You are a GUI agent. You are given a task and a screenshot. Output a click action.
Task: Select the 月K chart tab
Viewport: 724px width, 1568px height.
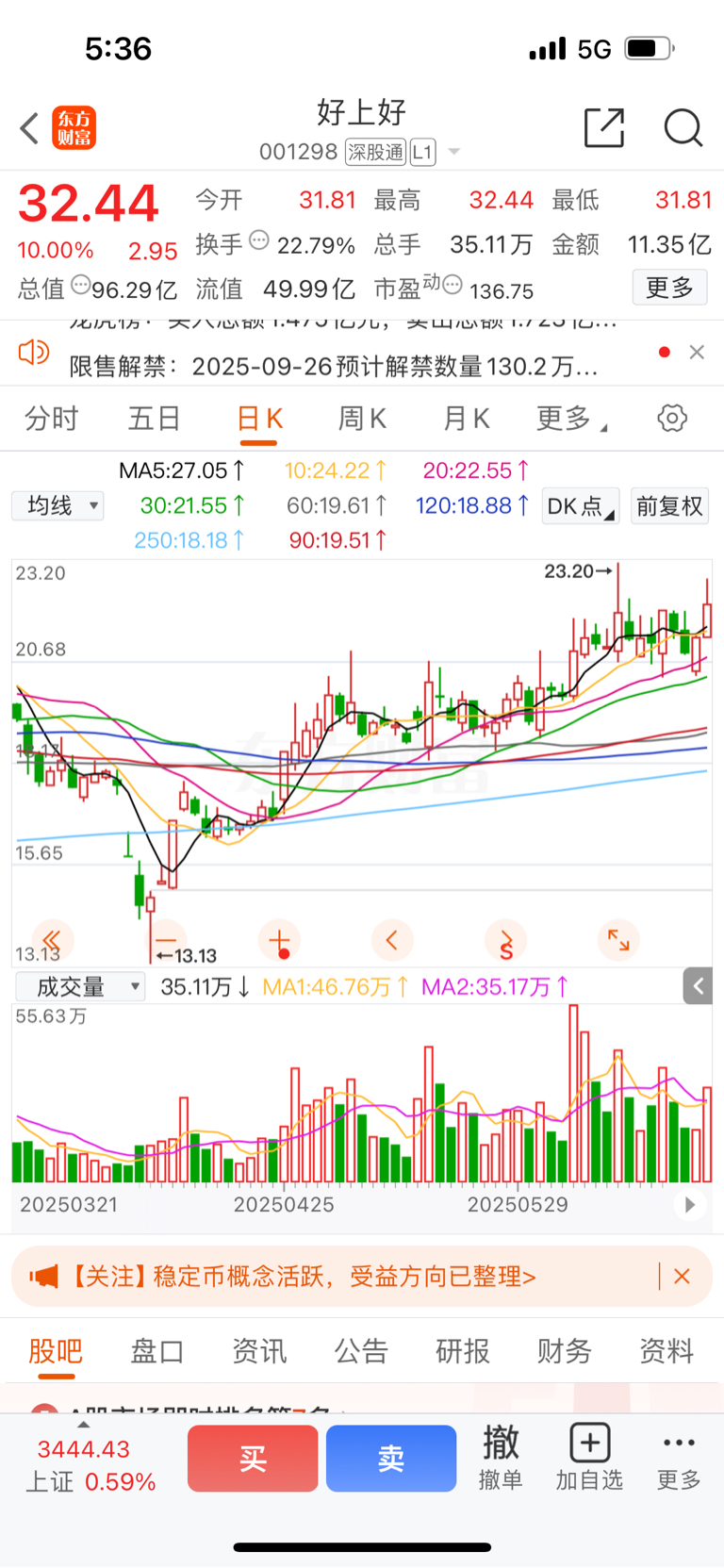466,418
